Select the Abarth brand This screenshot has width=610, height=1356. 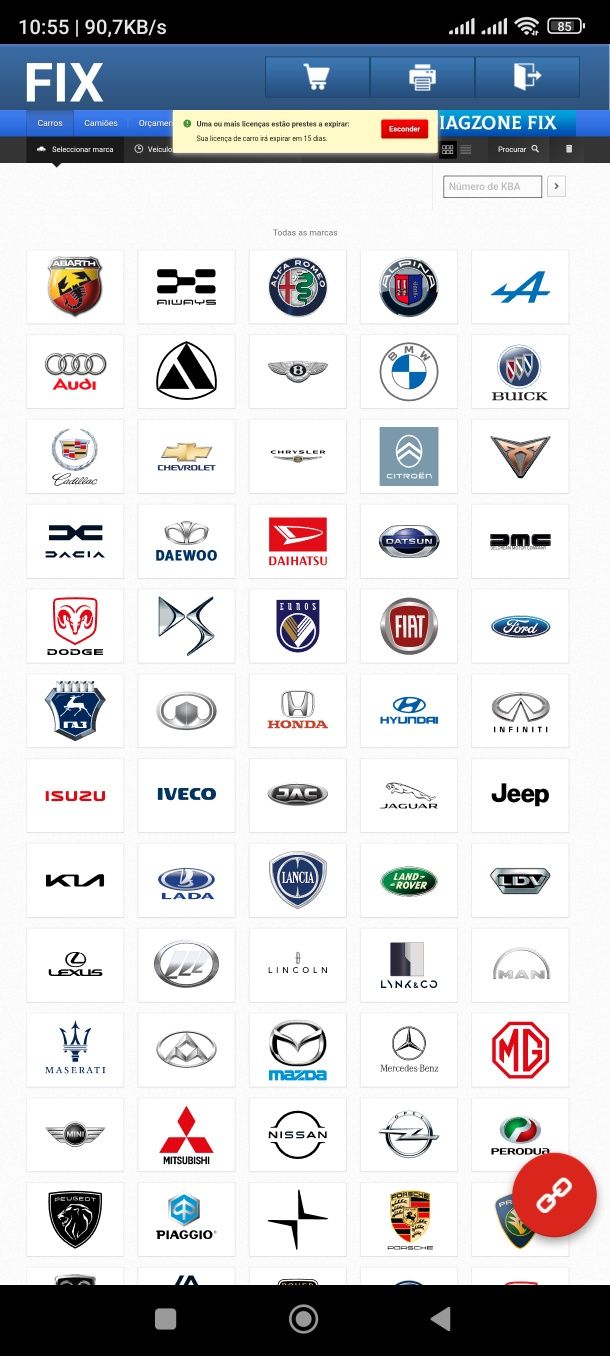[75, 287]
